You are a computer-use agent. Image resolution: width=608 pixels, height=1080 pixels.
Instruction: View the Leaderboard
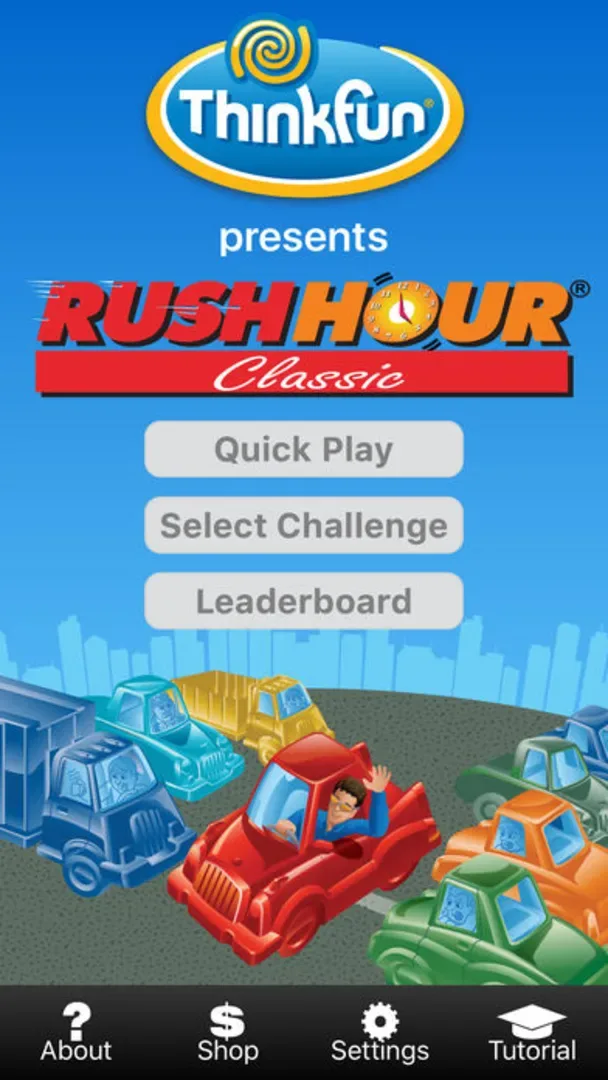coord(304,601)
